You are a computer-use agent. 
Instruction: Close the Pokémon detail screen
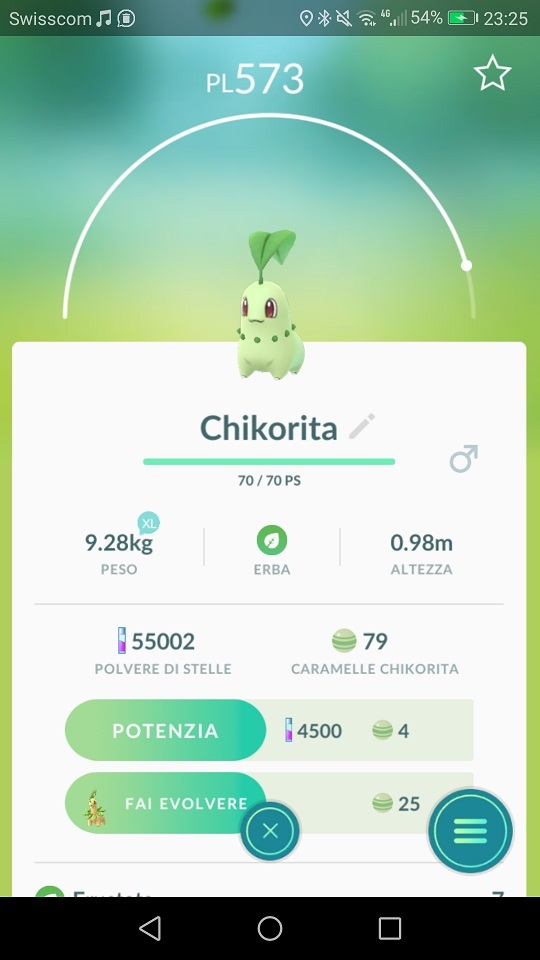[270, 831]
